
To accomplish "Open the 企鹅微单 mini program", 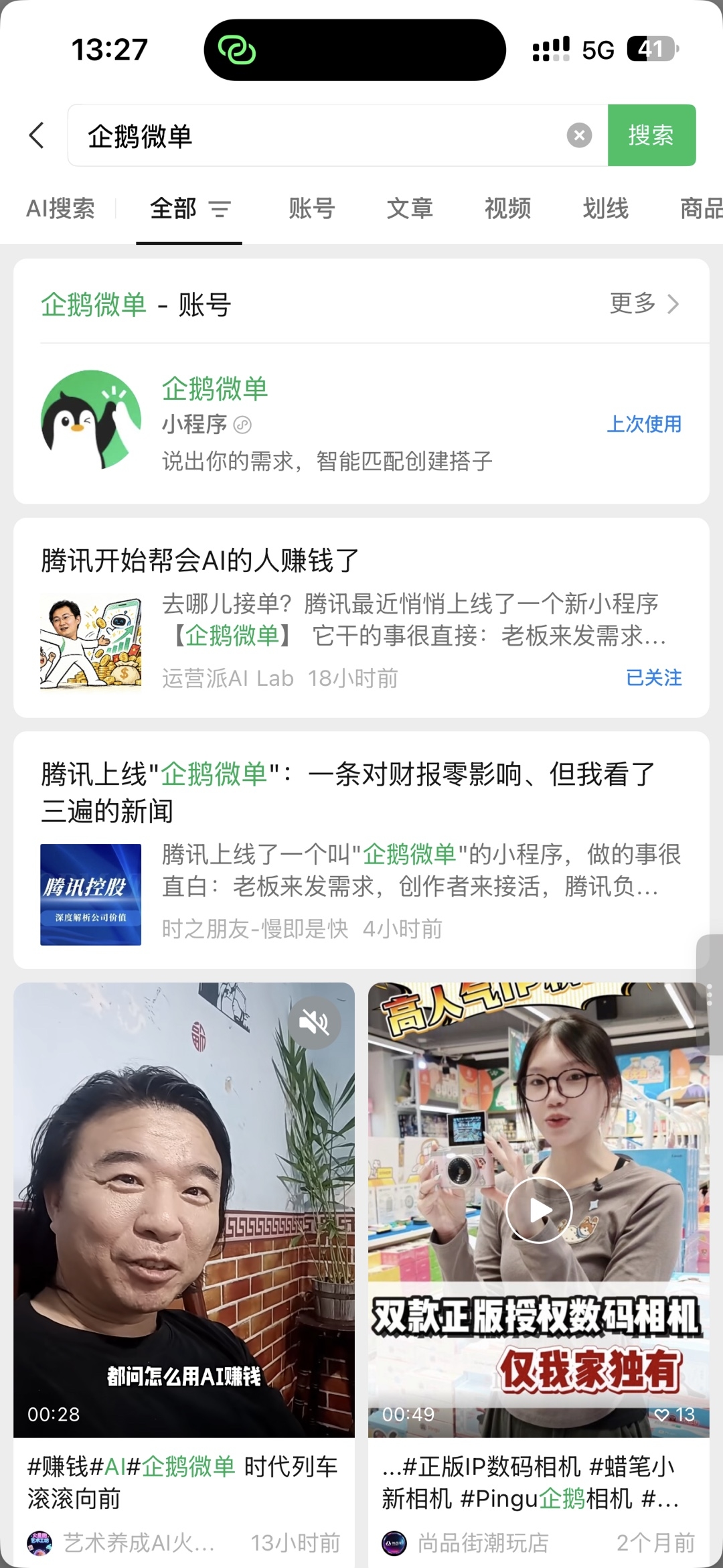I will click(361, 423).
